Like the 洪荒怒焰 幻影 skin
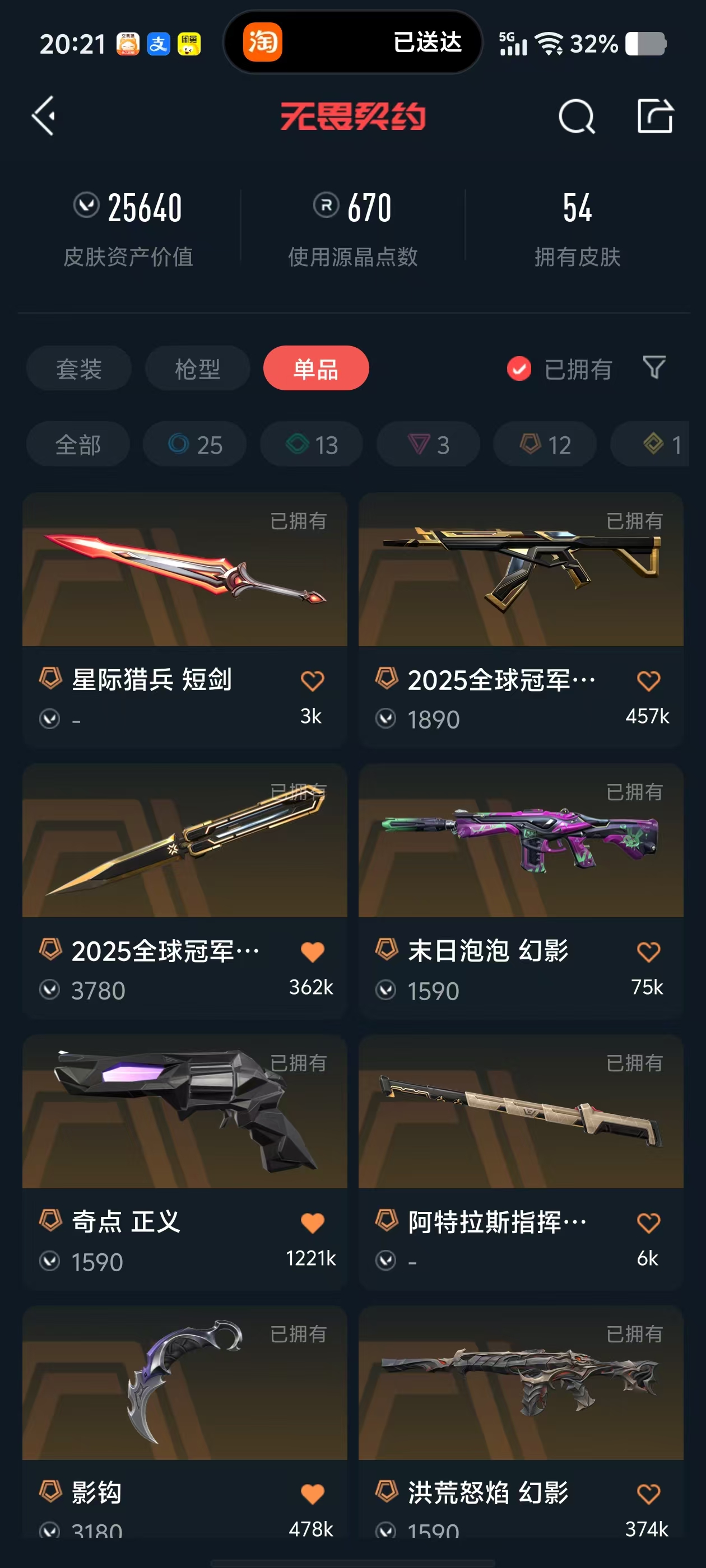 pos(649,1494)
